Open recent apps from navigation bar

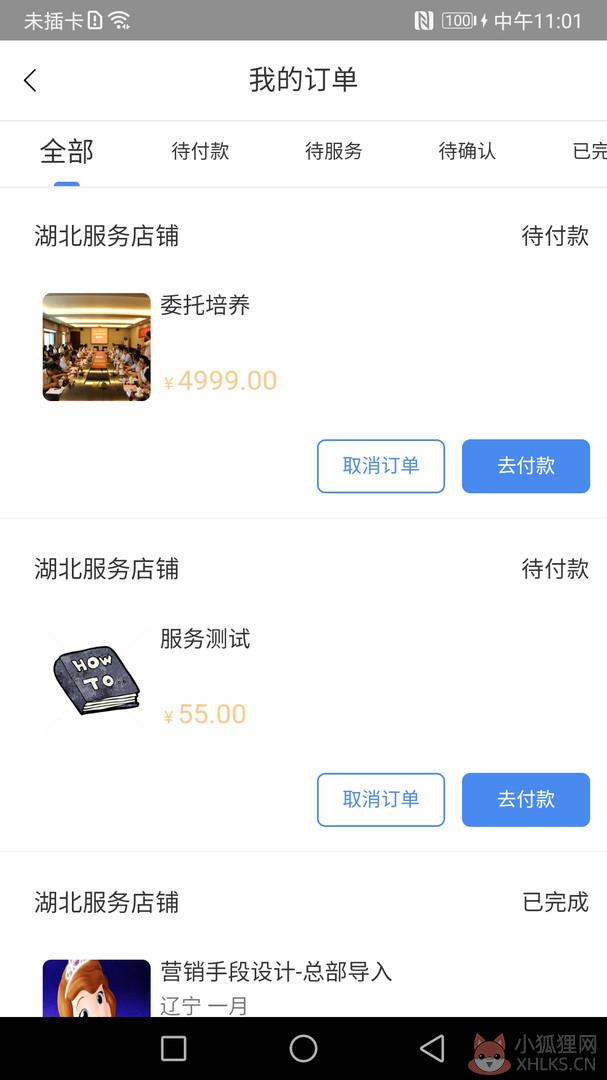tap(174, 1048)
